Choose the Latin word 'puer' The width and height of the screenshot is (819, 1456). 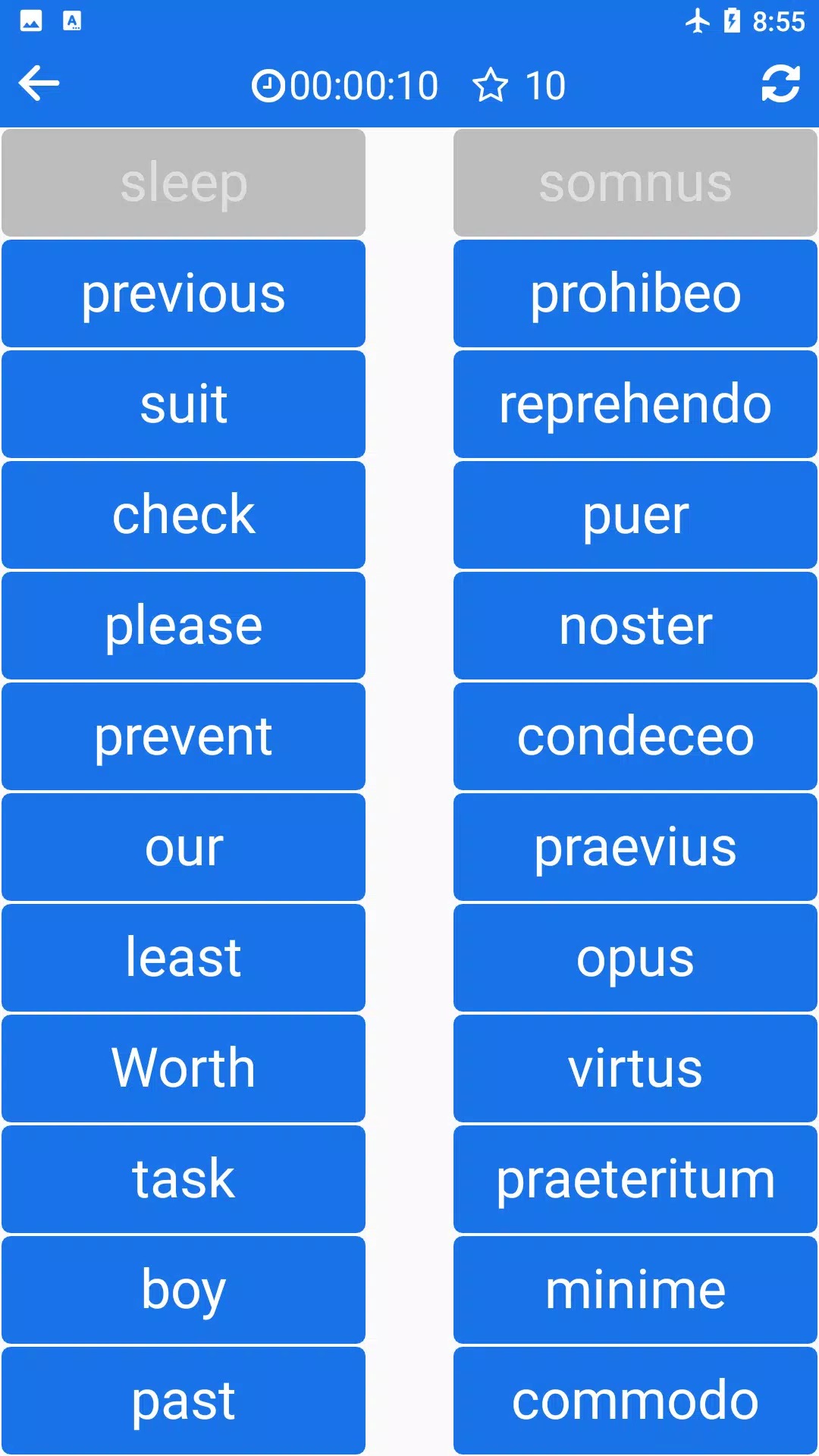635,515
